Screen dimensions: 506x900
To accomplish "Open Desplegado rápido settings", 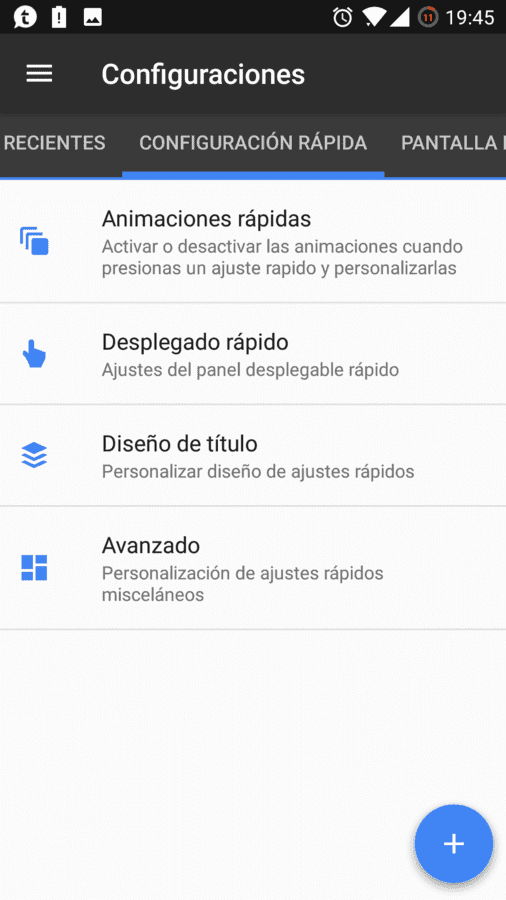I will point(253,354).
